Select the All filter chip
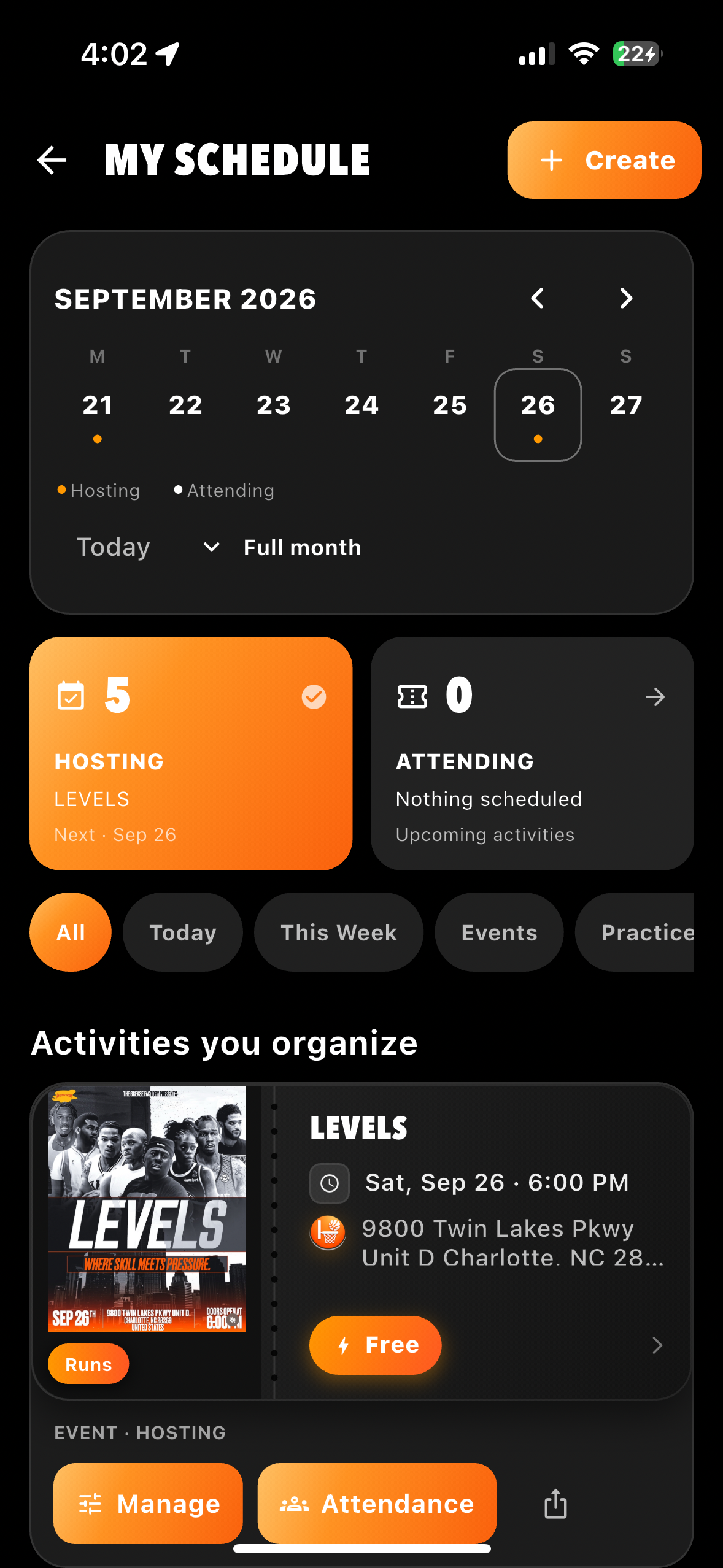Viewport: 723px width, 1568px height. 71,932
